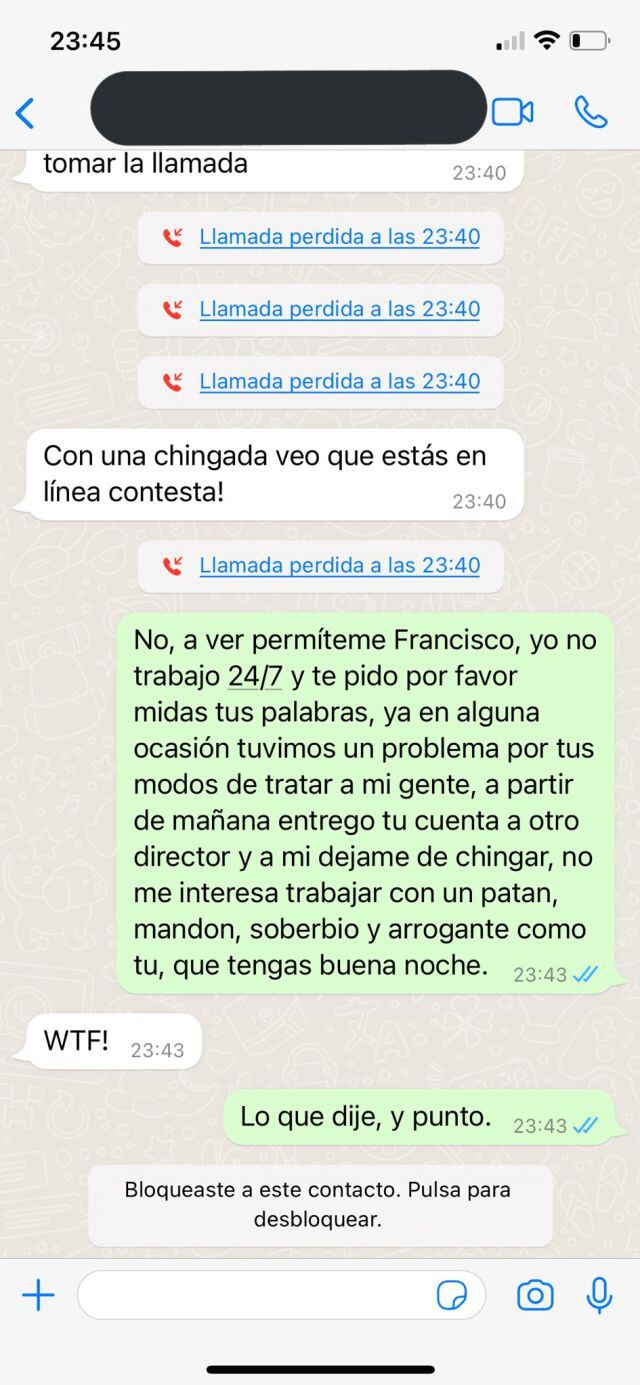Start a video call
The height and width of the screenshot is (1385, 640).
(512, 112)
